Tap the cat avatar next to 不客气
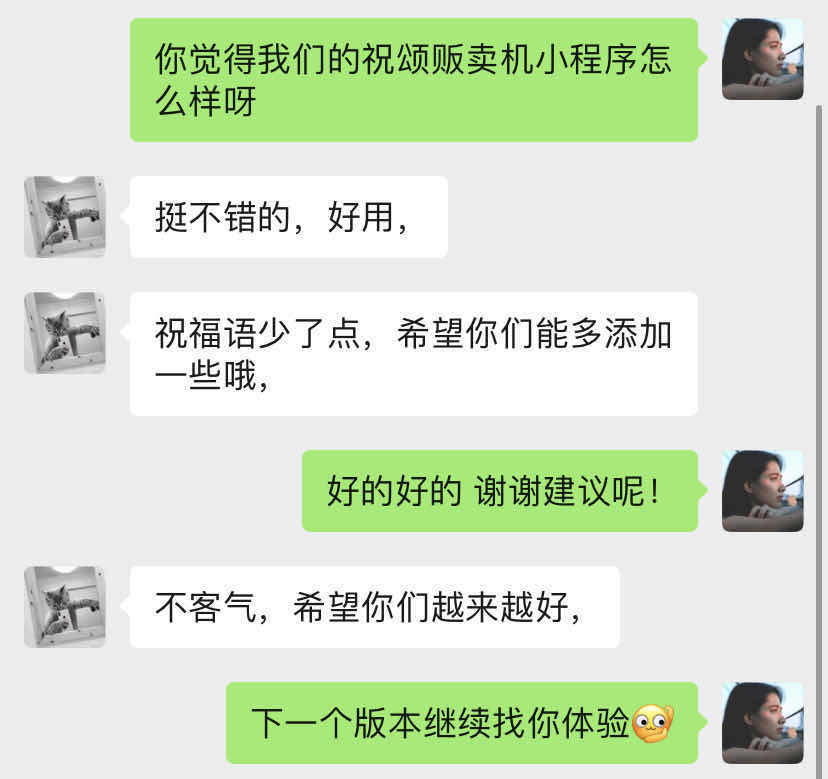The height and width of the screenshot is (779, 828). (64, 607)
